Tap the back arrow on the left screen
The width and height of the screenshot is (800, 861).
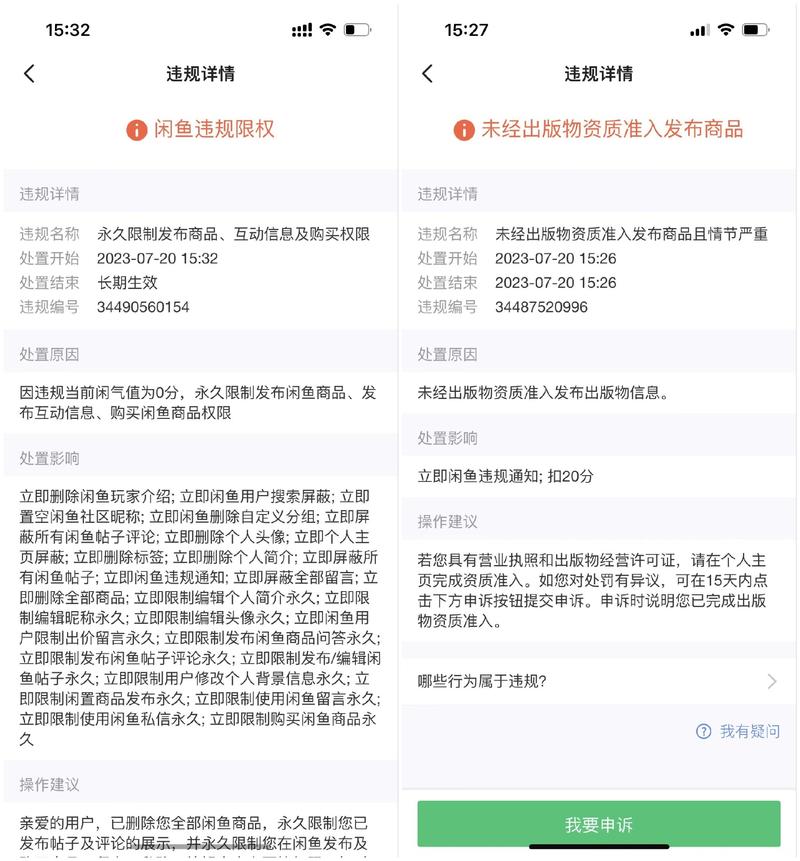pyautogui.click(x=29, y=73)
